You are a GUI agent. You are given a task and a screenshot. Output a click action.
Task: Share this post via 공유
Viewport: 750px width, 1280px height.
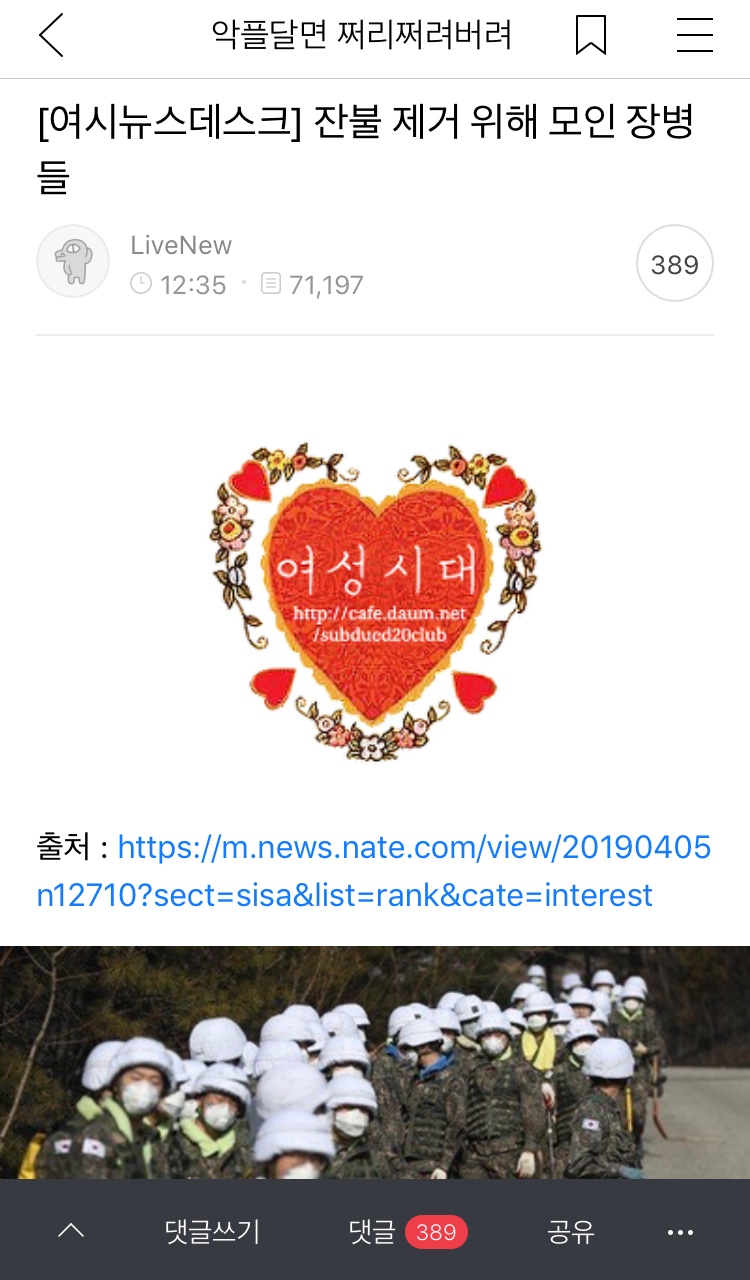(x=571, y=1231)
